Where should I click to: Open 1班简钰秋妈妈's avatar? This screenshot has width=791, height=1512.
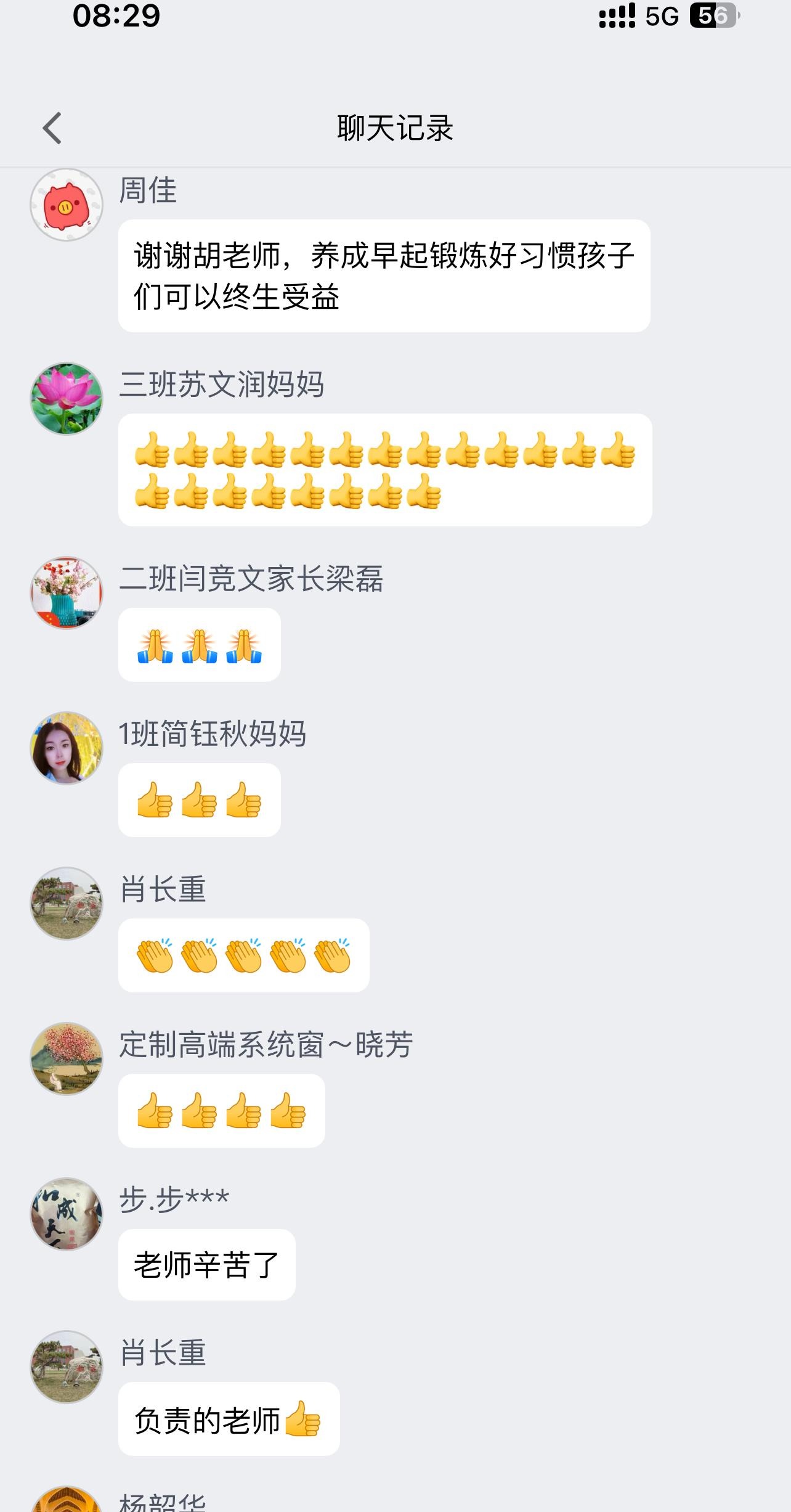tap(67, 748)
